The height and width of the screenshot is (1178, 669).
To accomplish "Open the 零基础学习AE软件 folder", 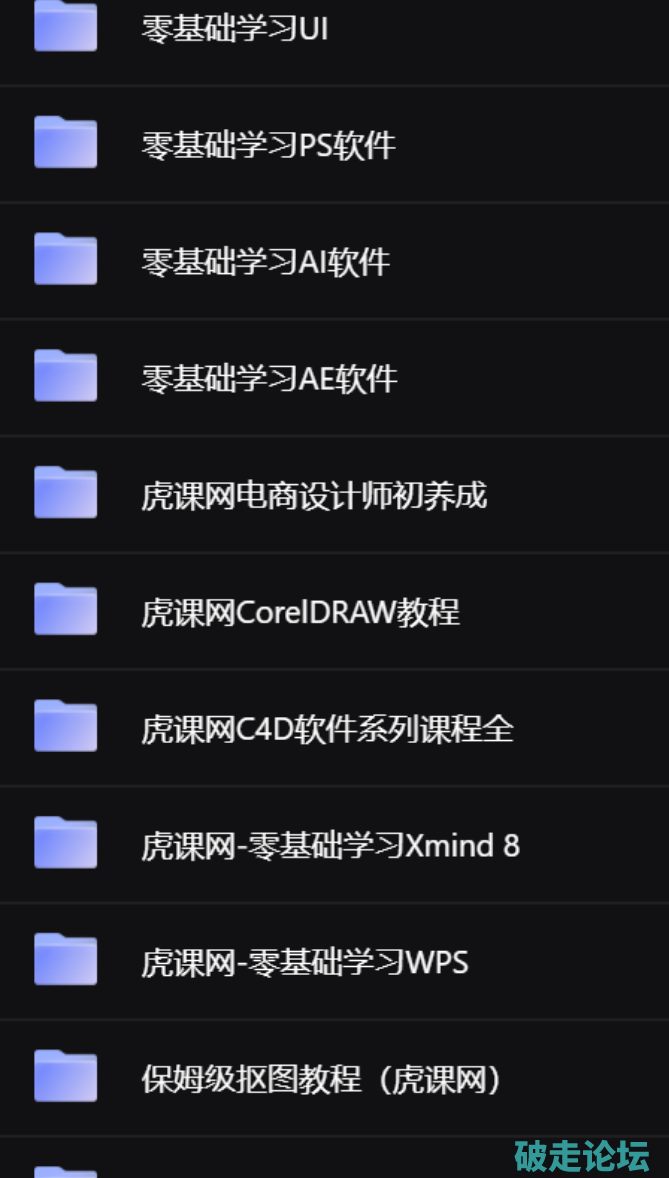I will (269, 379).
